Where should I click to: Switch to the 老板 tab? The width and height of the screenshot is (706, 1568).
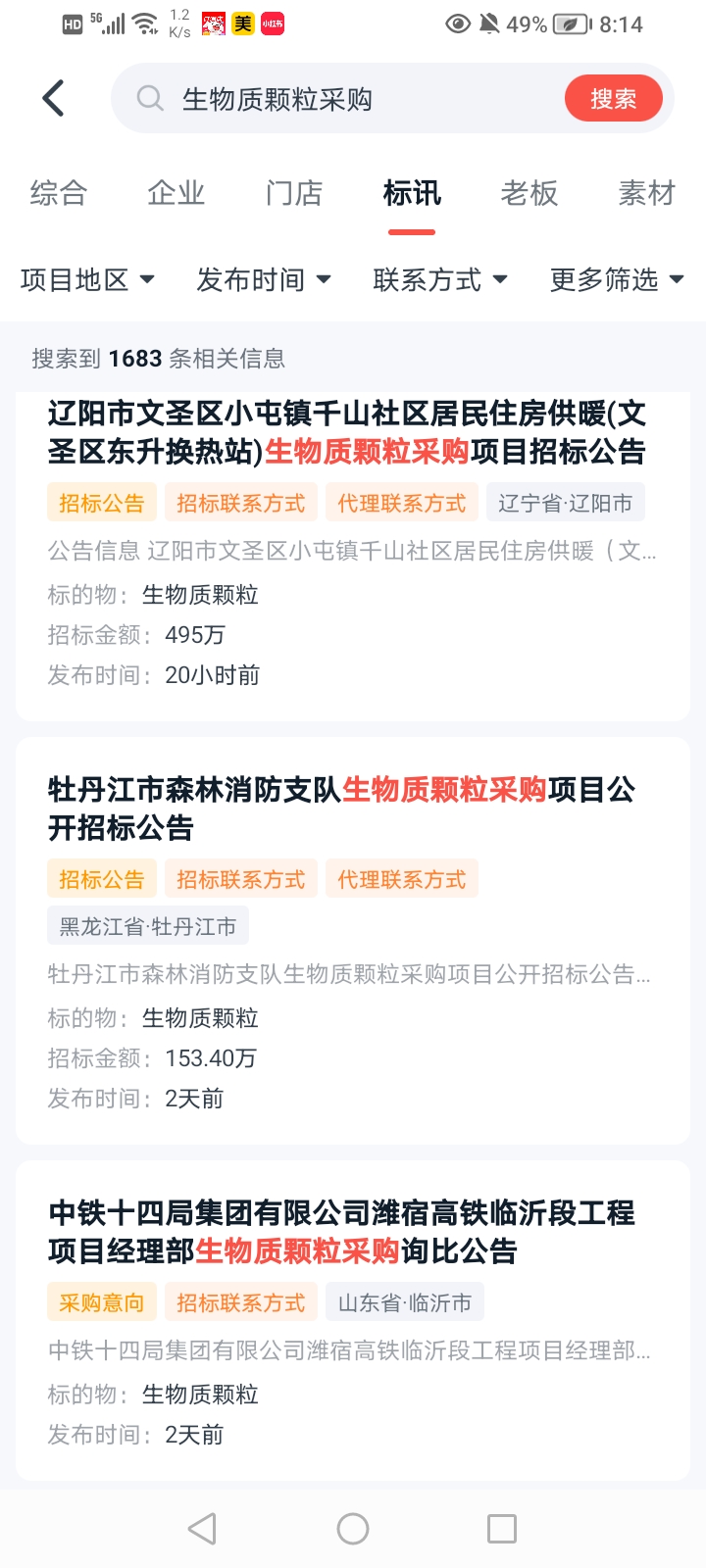point(529,193)
